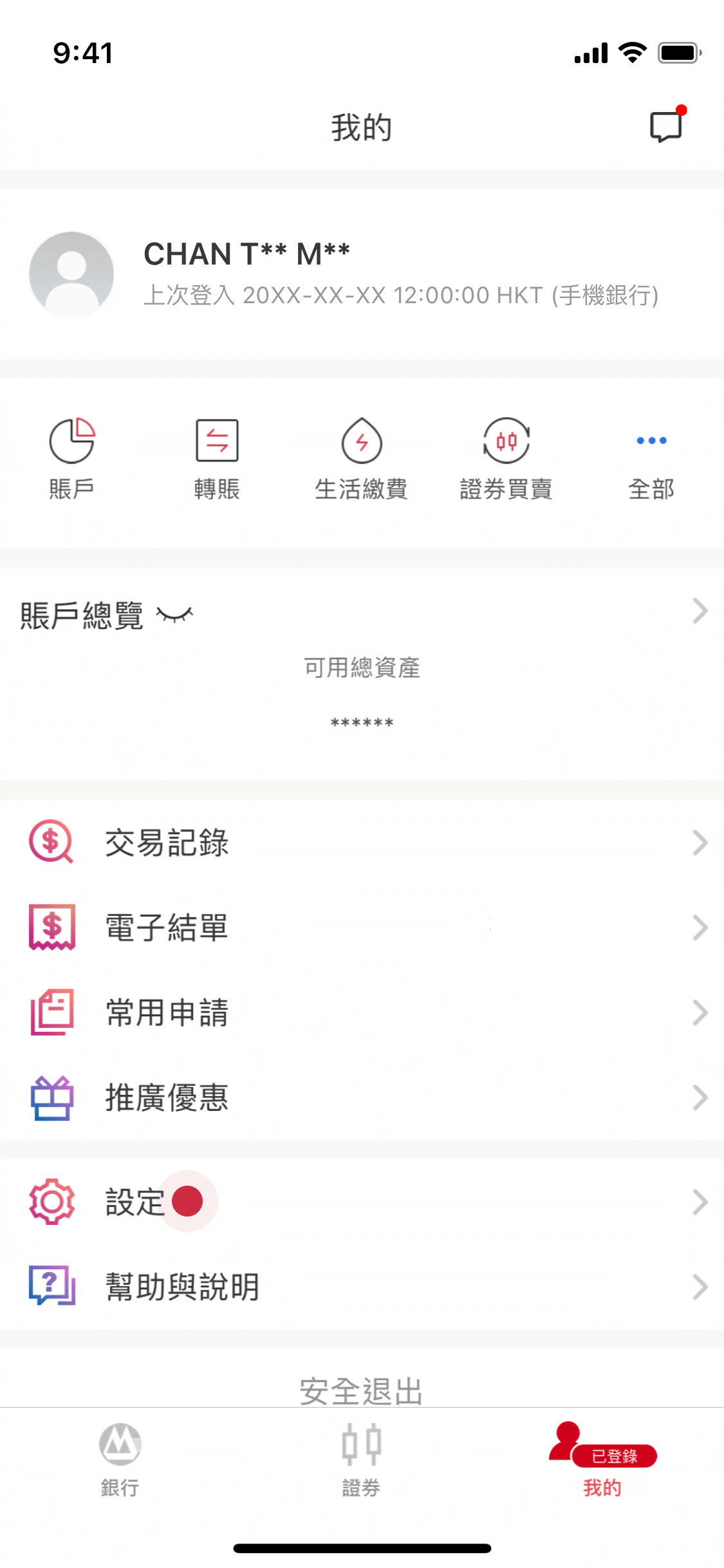
Task: Open 設定 settings
Action: coord(362,1202)
